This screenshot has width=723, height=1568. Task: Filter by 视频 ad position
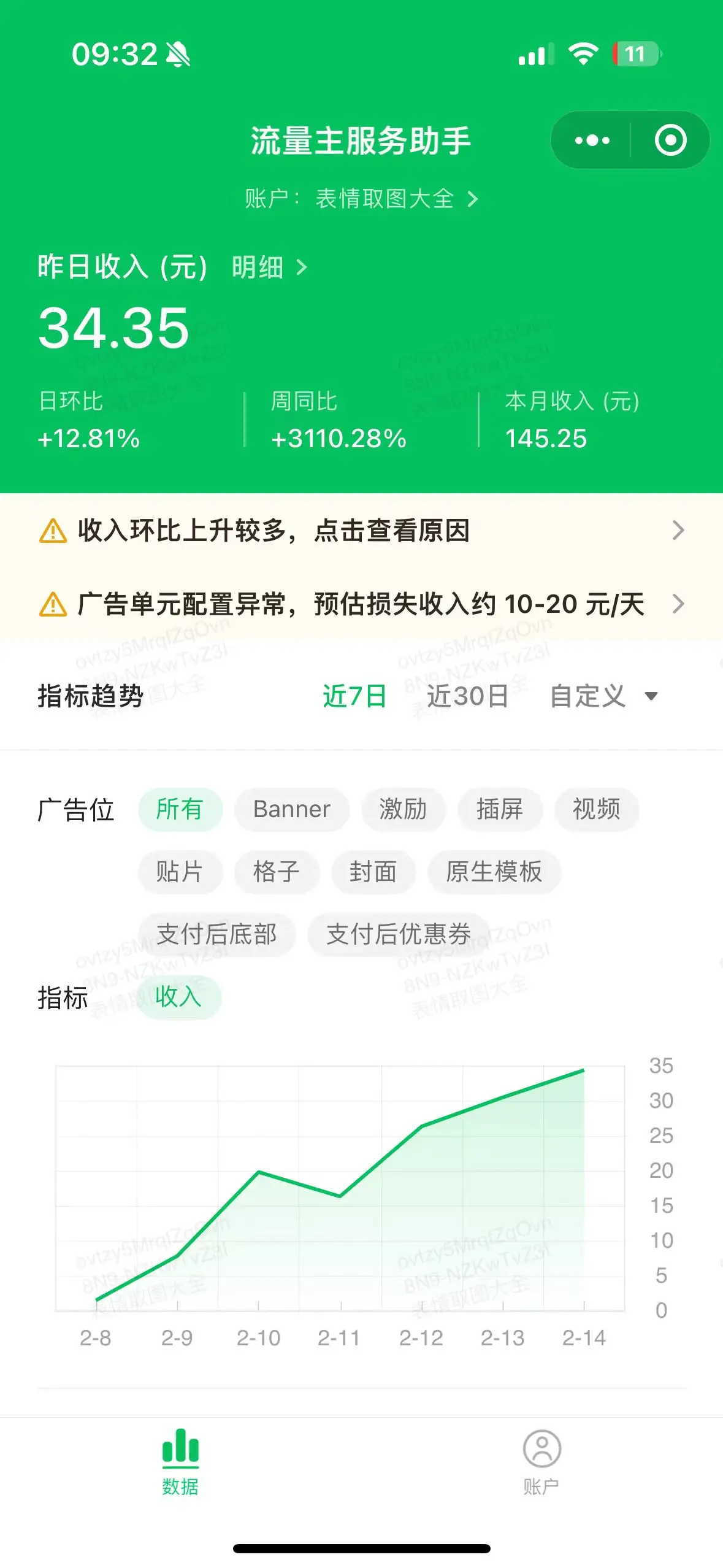(x=596, y=809)
